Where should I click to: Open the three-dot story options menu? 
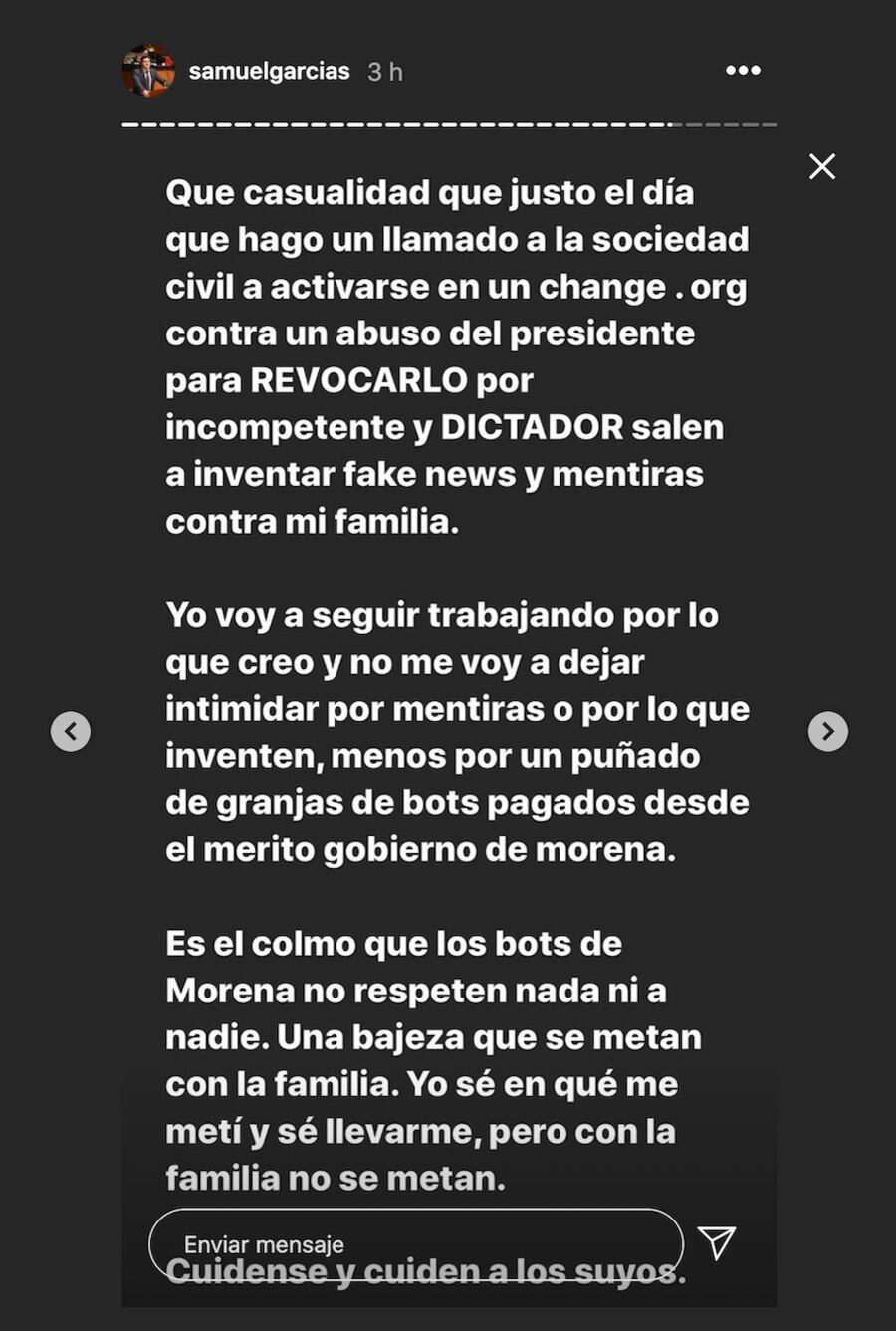[x=743, y=70]
